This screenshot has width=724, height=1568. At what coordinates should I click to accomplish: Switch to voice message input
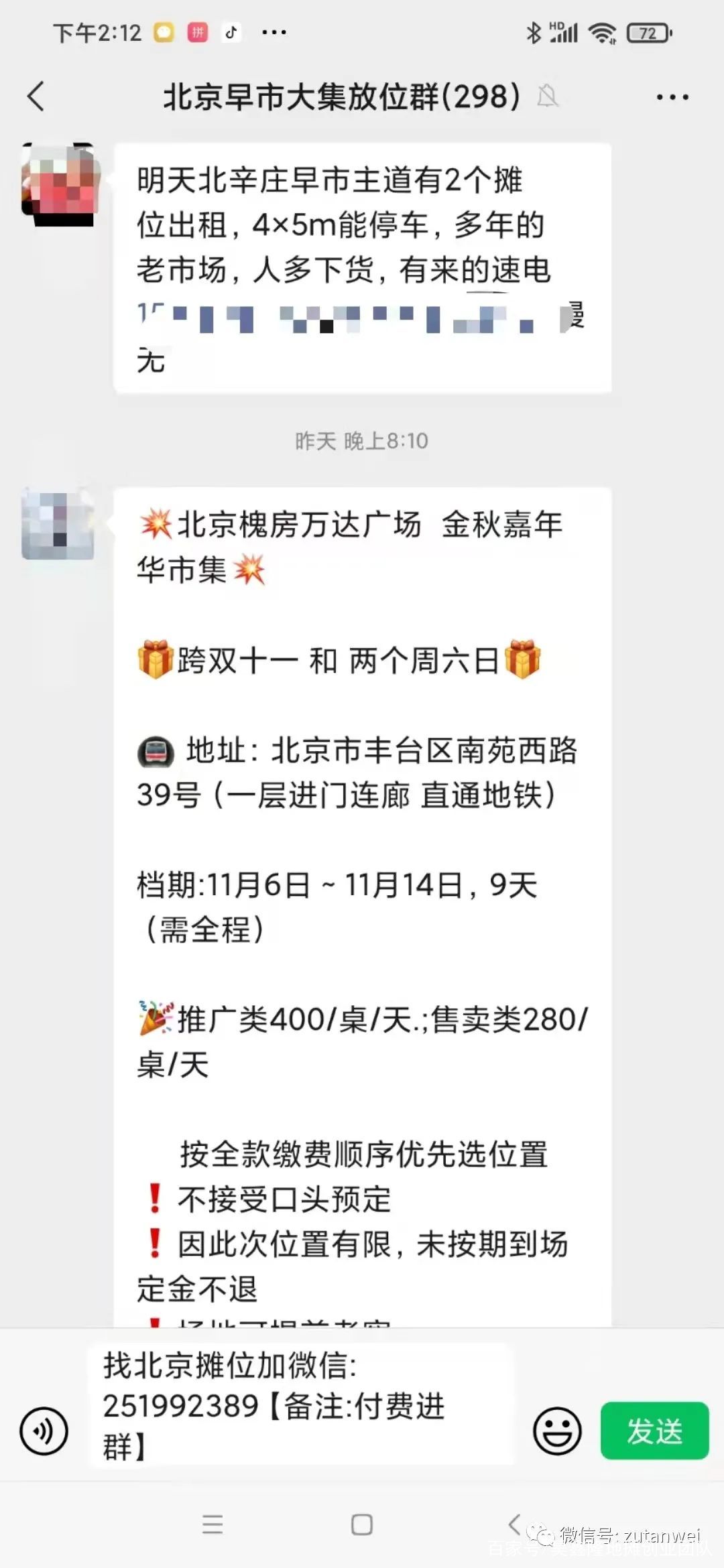pos(44,1431)
